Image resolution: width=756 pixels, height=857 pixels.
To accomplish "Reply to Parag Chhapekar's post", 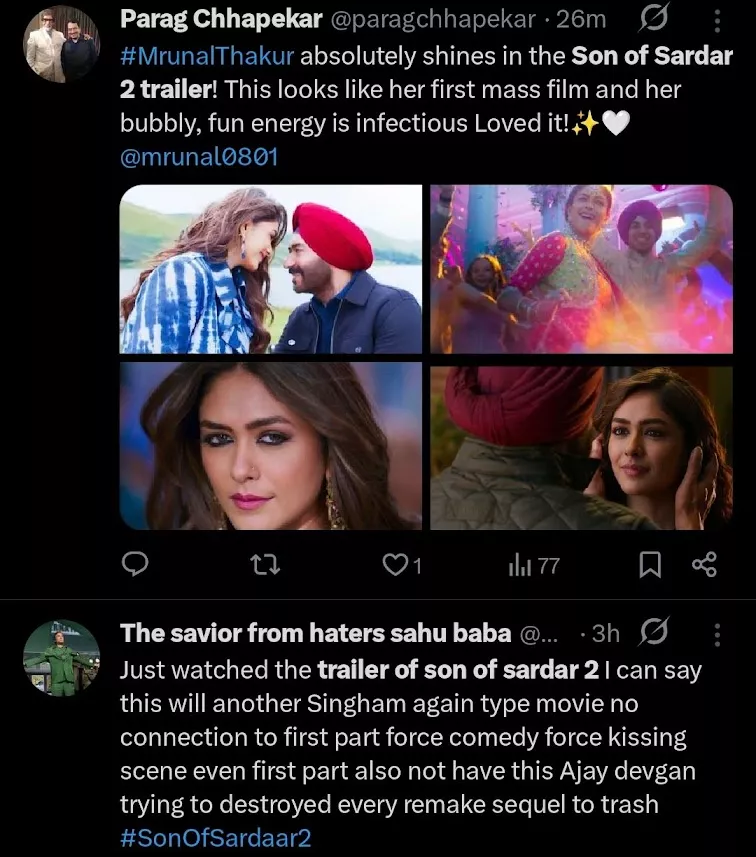I will [x=135, y=565].
